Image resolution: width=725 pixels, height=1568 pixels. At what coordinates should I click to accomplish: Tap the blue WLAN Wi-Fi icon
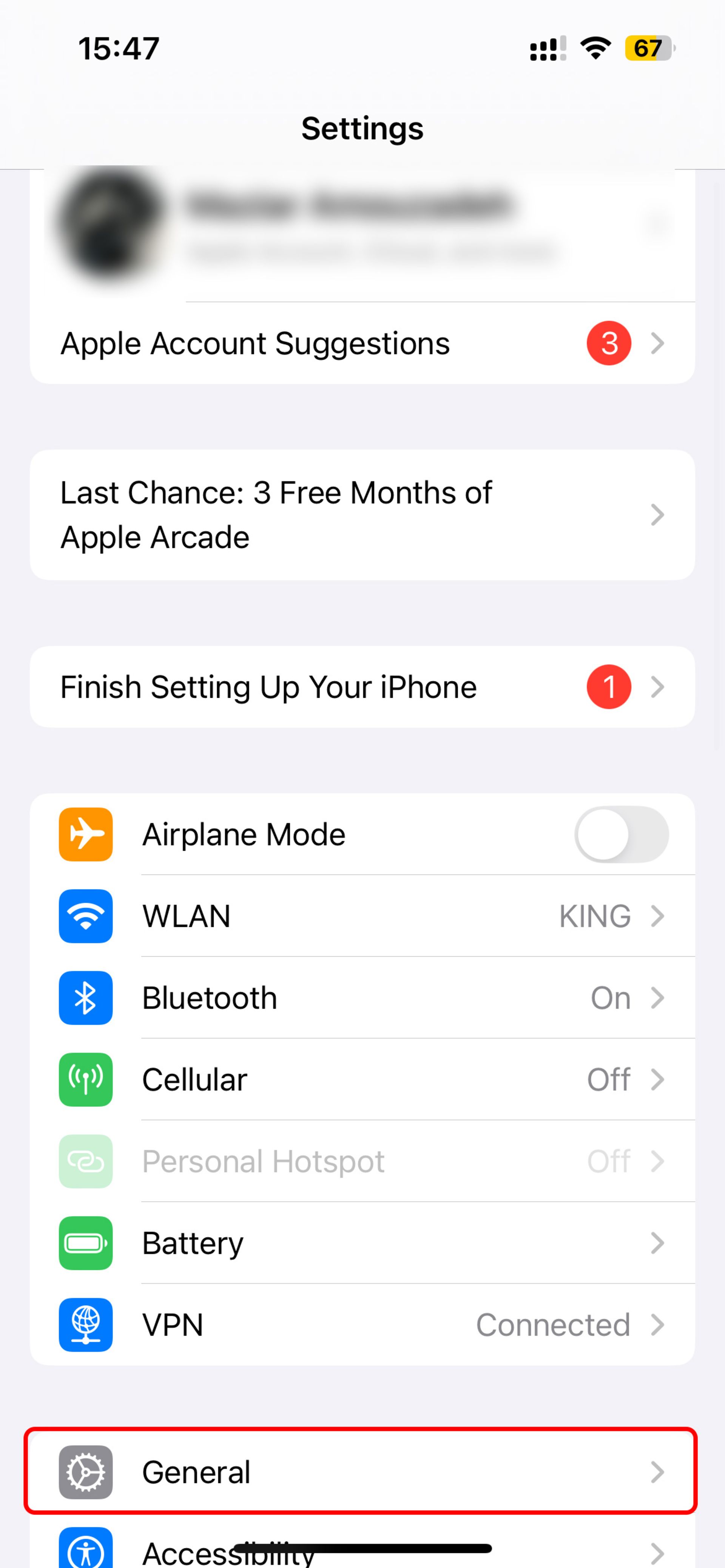click(85, 917)
